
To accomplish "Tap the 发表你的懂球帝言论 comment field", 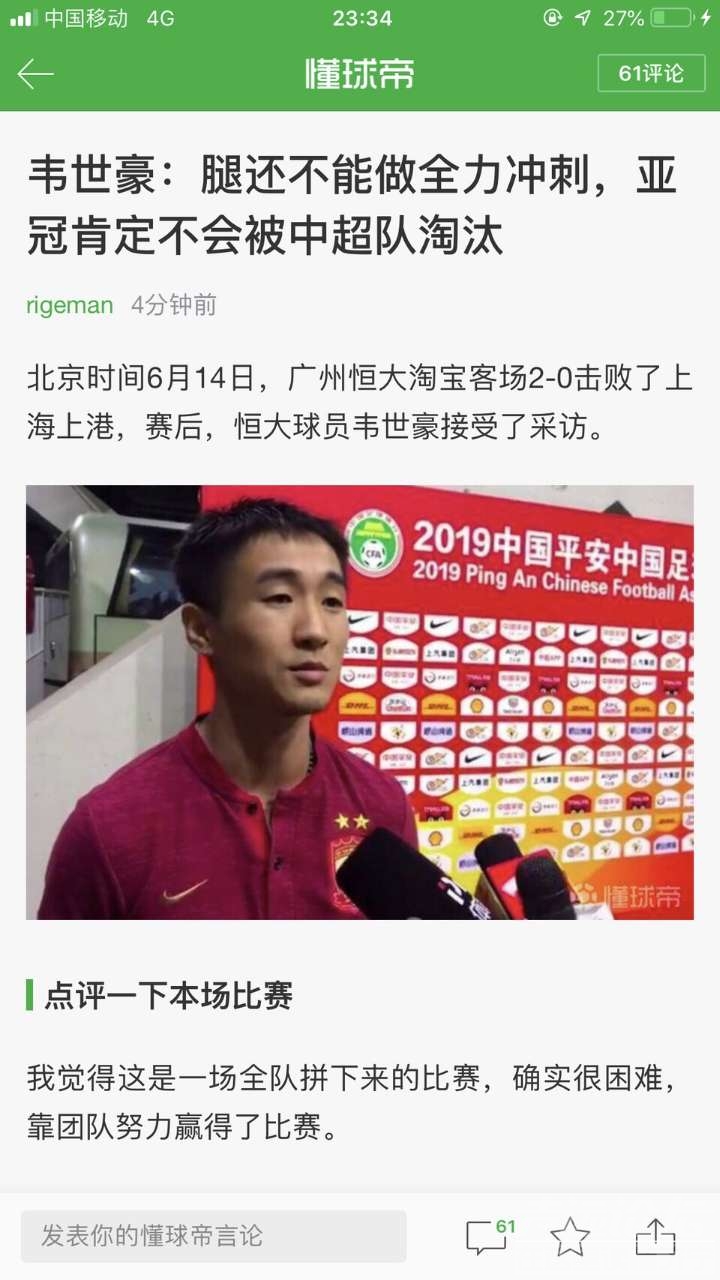I will pos(213,1235).
